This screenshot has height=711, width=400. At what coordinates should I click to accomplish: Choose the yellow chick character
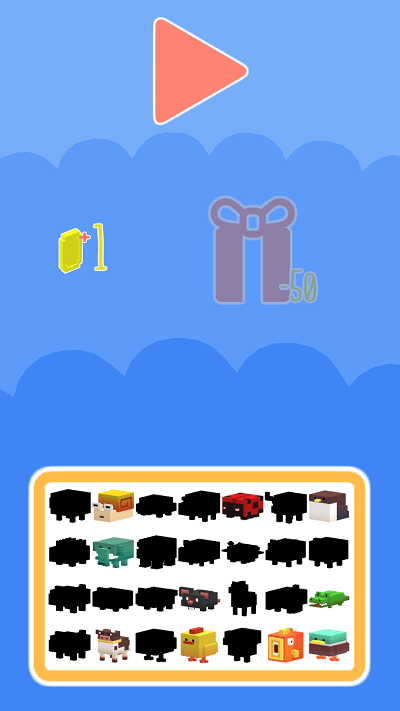[199, 644]
